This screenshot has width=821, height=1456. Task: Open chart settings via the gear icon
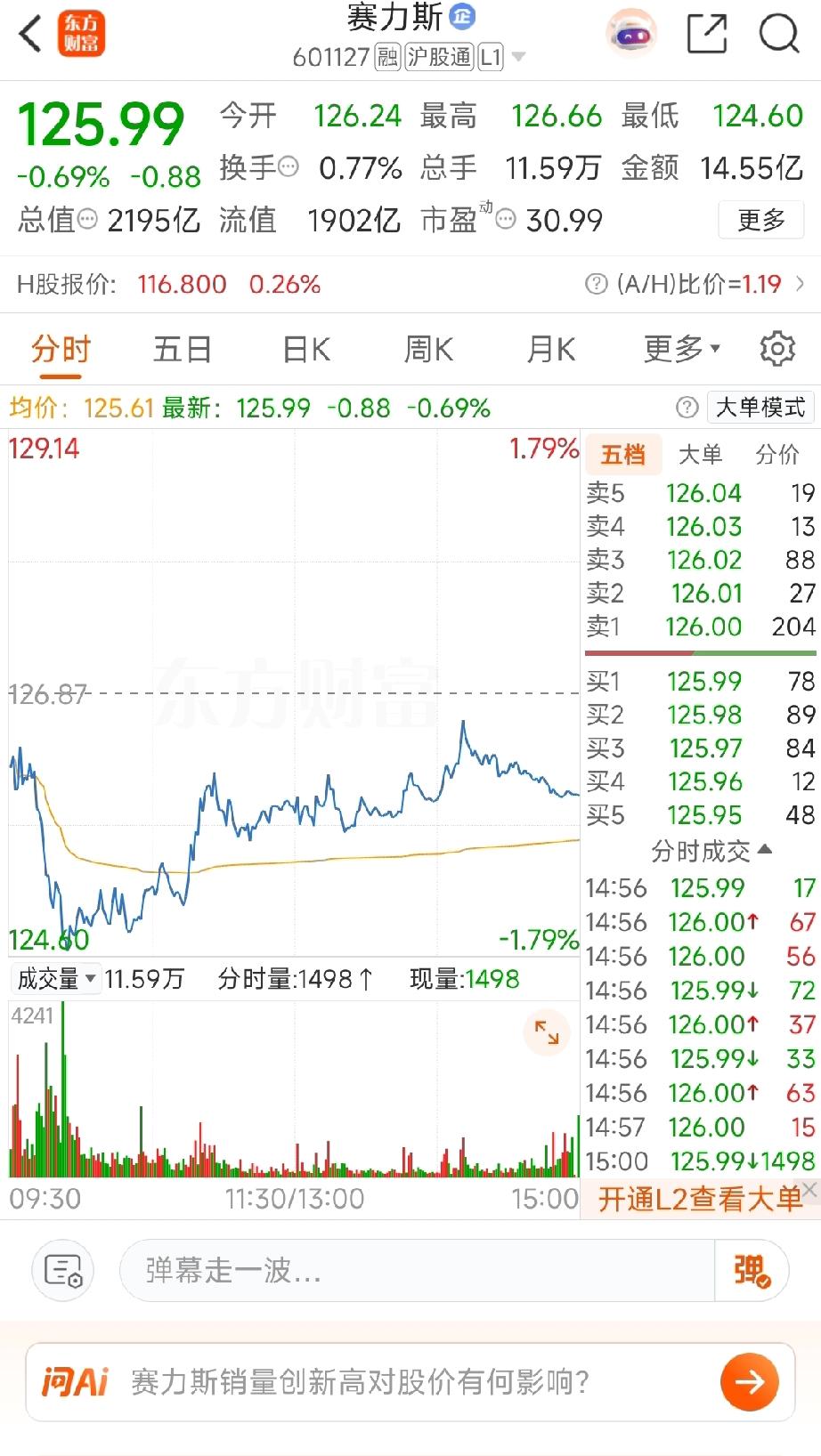tap(777, 349)
